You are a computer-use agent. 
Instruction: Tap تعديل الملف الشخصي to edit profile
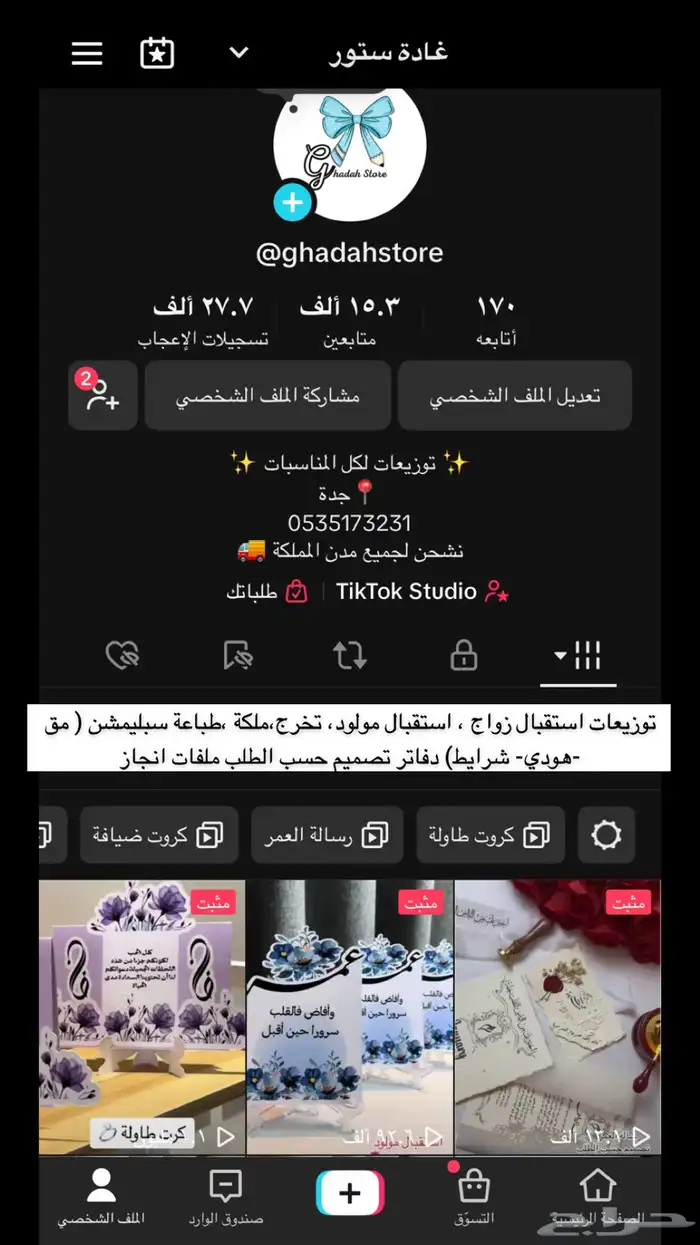(x=515, y=396)
